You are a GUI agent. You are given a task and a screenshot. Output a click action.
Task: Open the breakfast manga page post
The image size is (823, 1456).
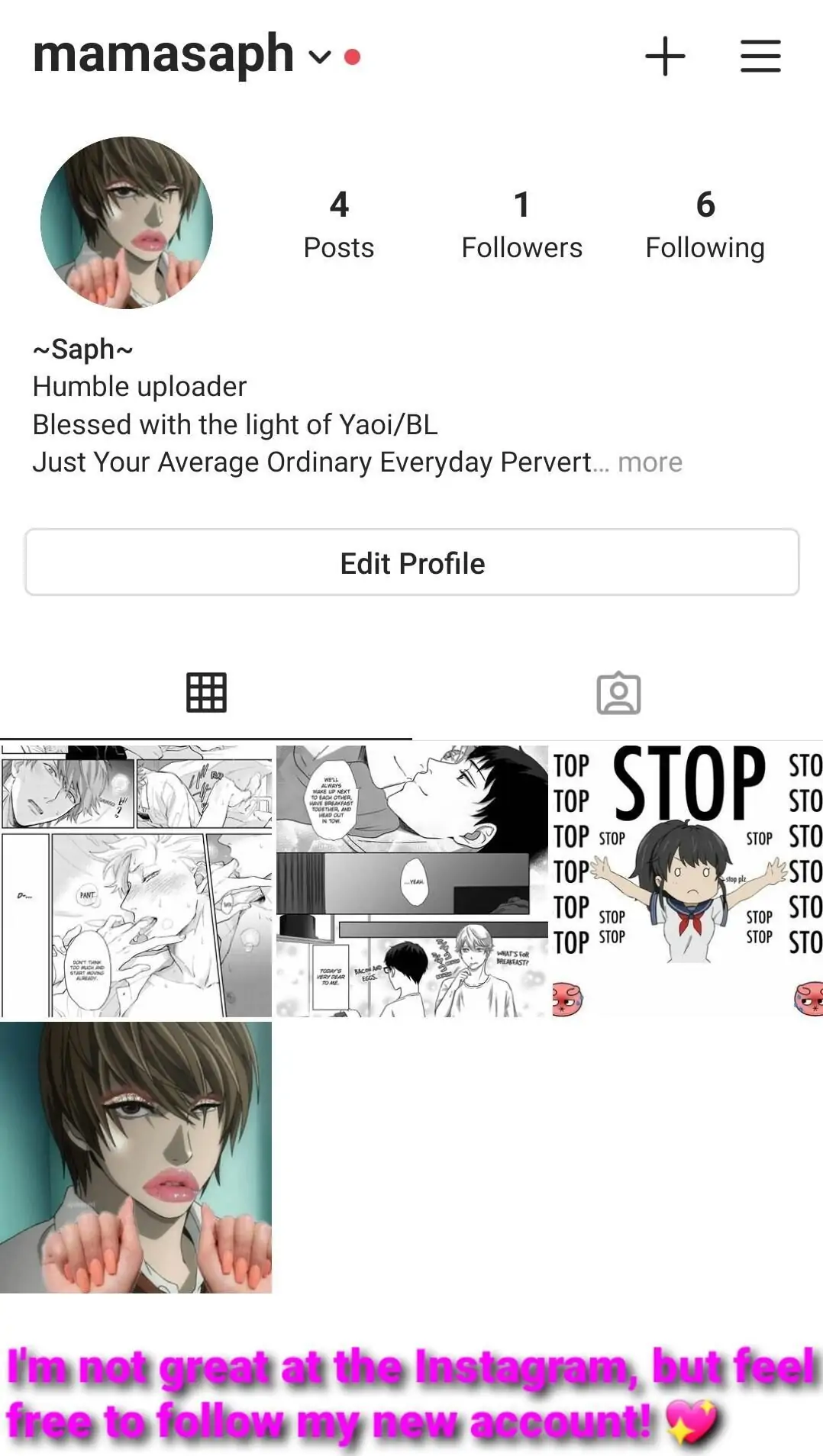tap(411, 881)
